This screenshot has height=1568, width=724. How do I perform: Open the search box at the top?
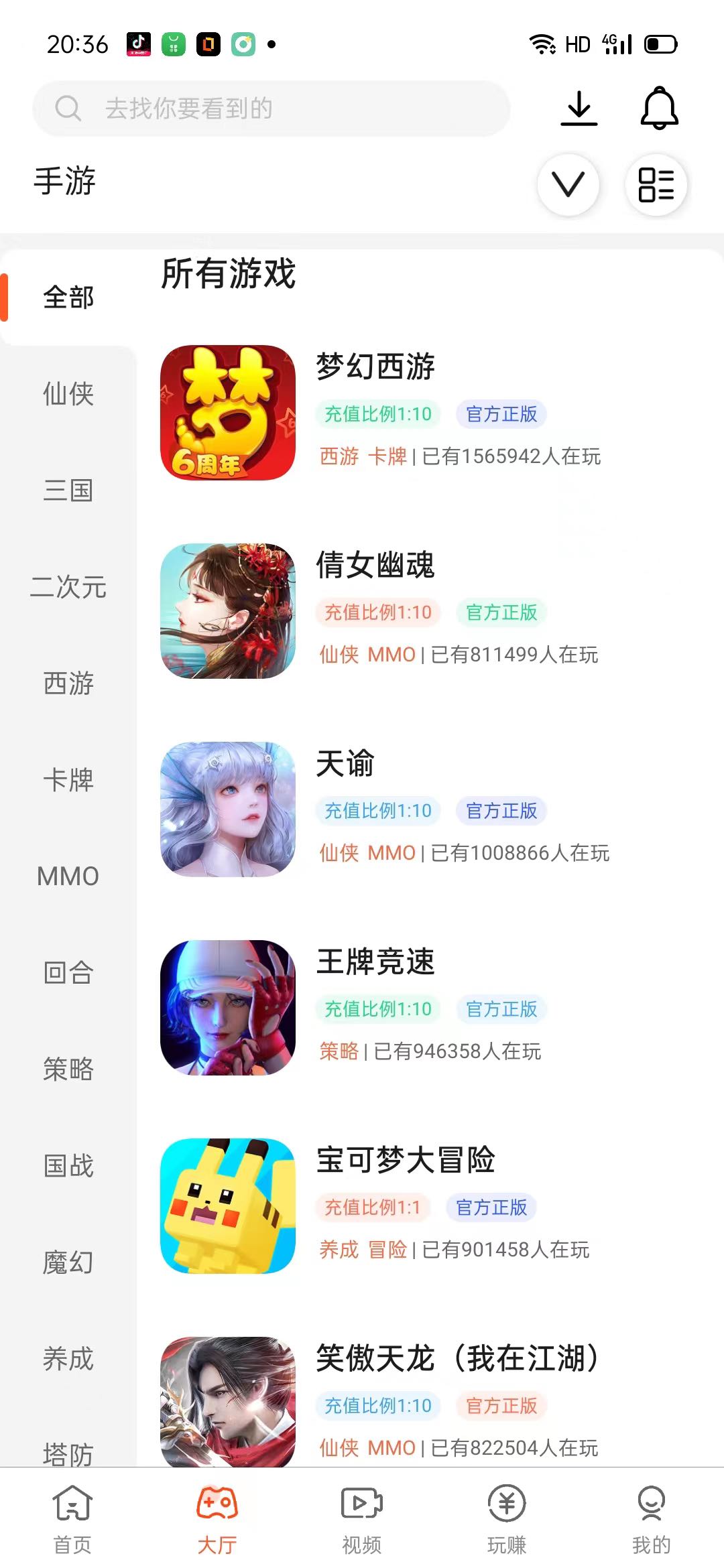click(x=271, y=109)
